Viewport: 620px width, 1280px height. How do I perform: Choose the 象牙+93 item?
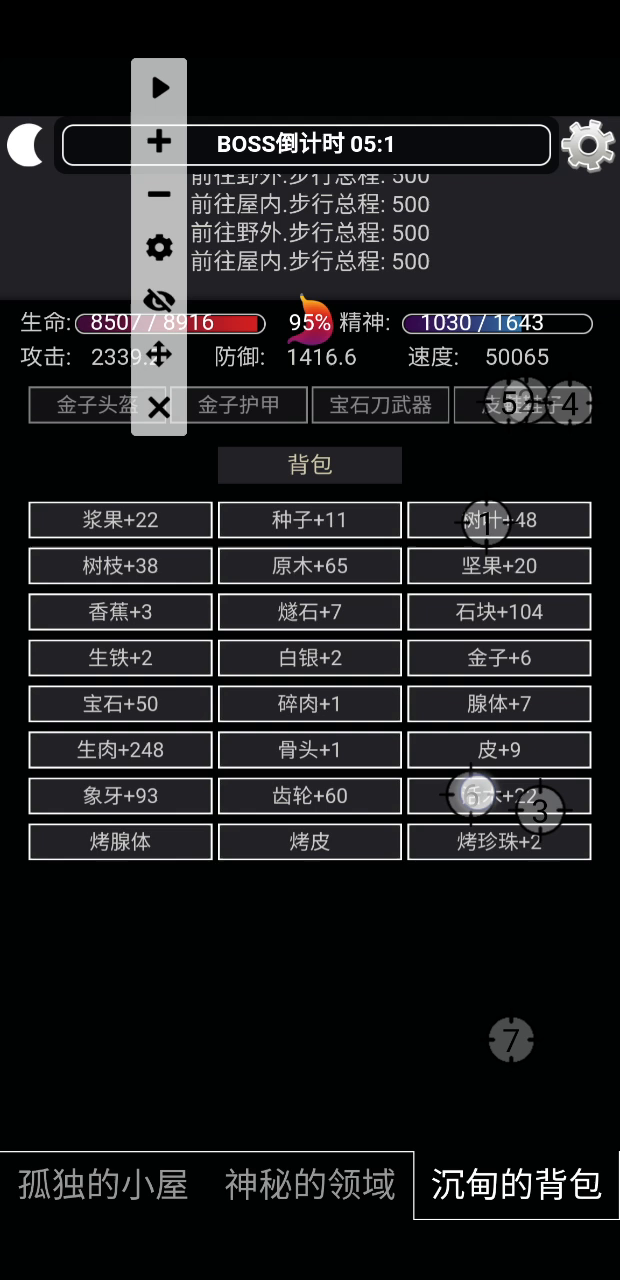point(120,796)
